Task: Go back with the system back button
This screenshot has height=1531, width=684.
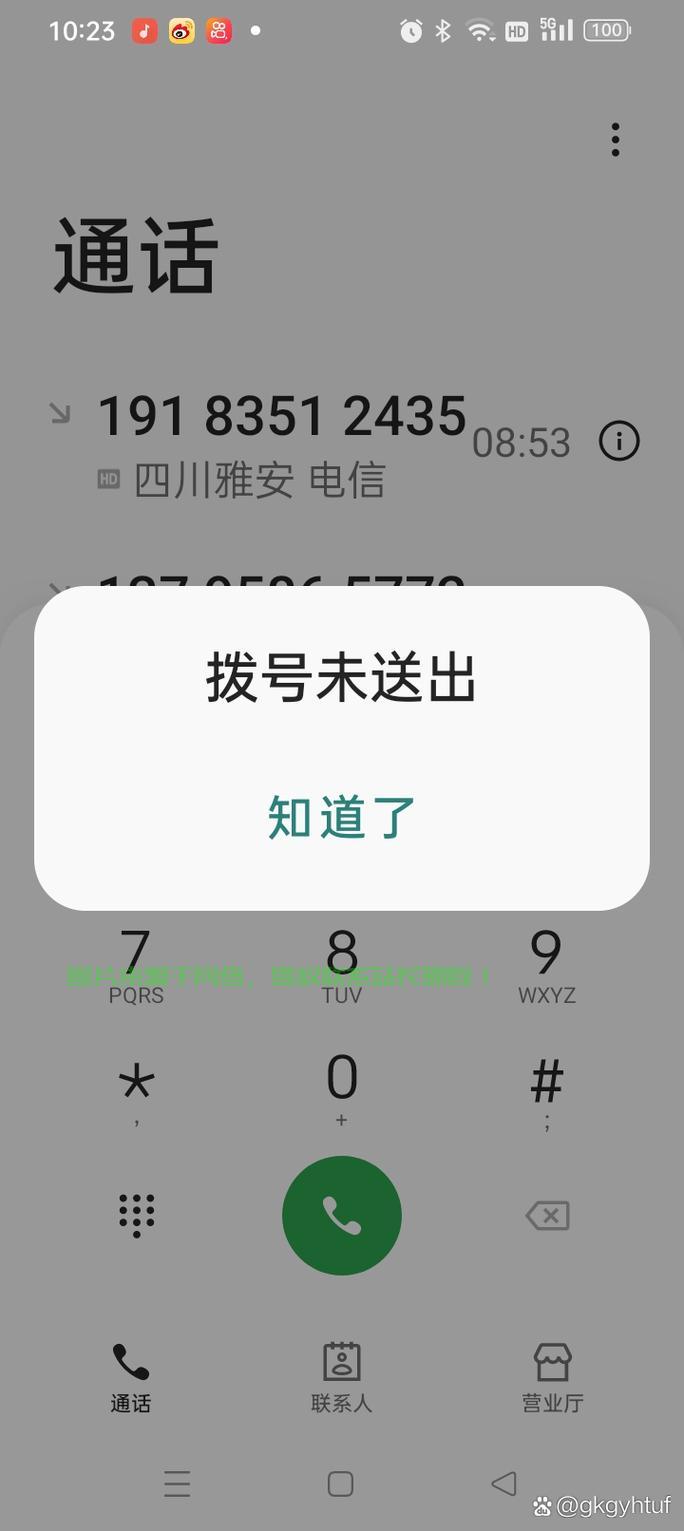Action: point(505,1483)
